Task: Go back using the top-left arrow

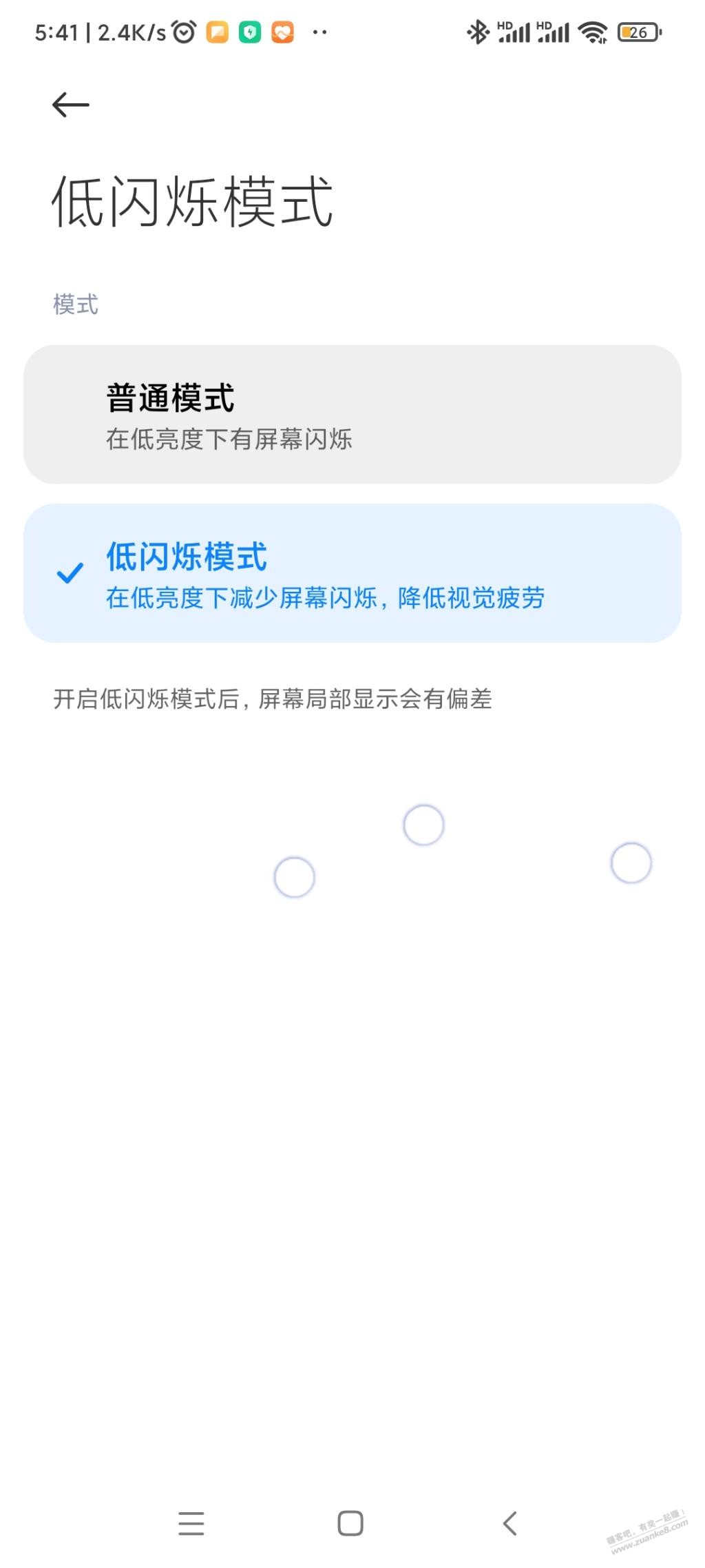Action: click(x=70, y=105)
